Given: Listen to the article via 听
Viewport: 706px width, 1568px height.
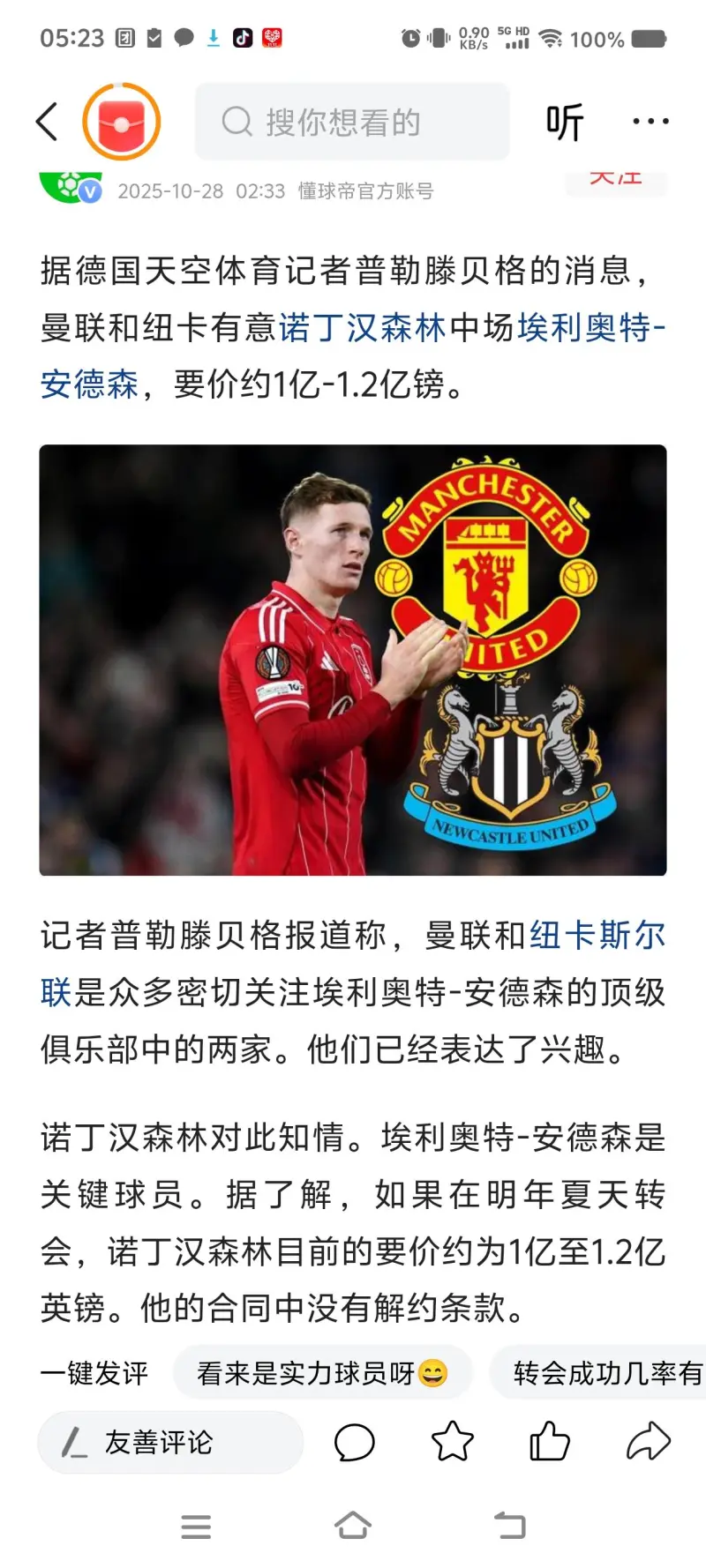Looking at the screenshot, I should [564, 122].
